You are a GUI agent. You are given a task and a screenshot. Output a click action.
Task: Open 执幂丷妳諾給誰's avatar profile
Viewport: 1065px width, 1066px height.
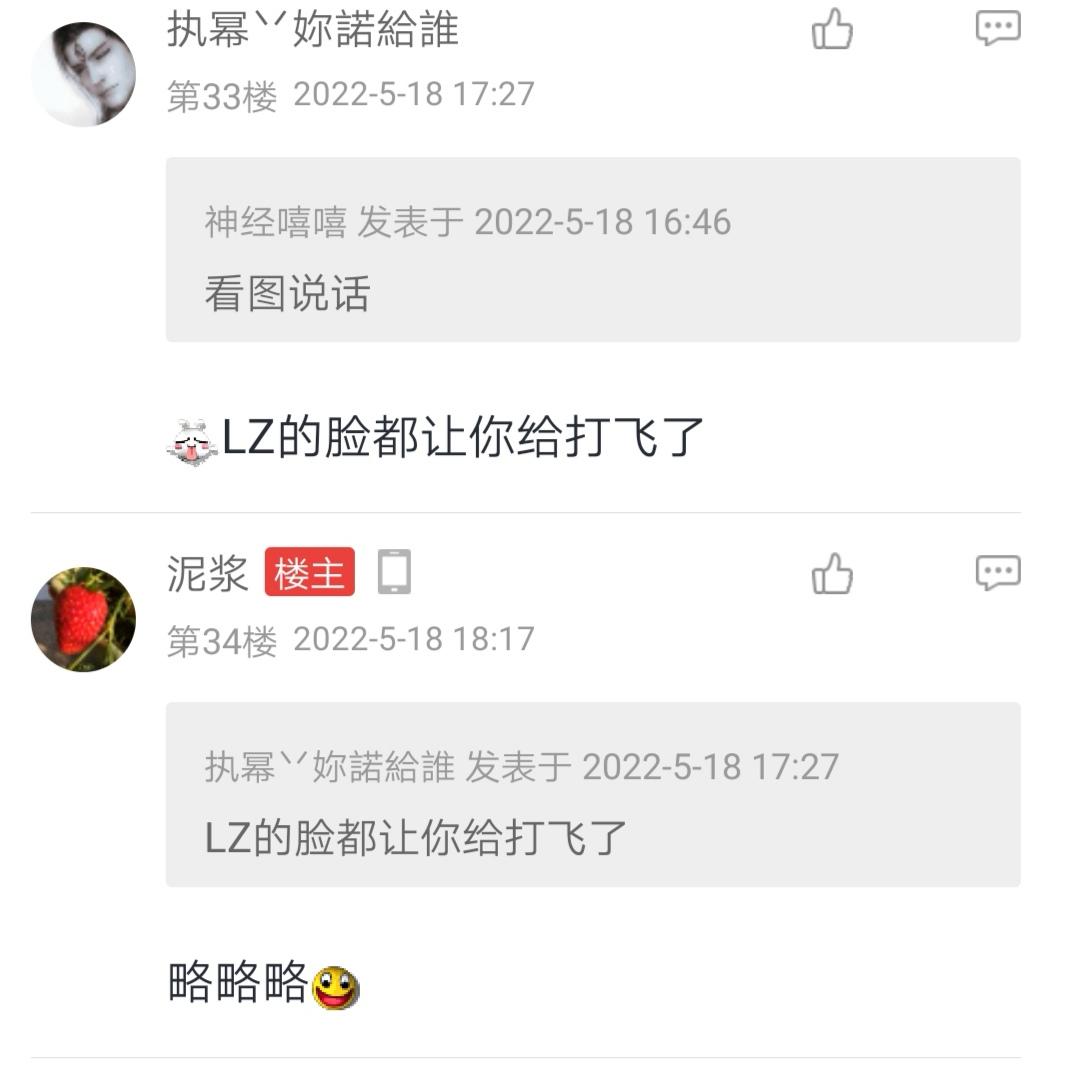click(x=83, y=75)
